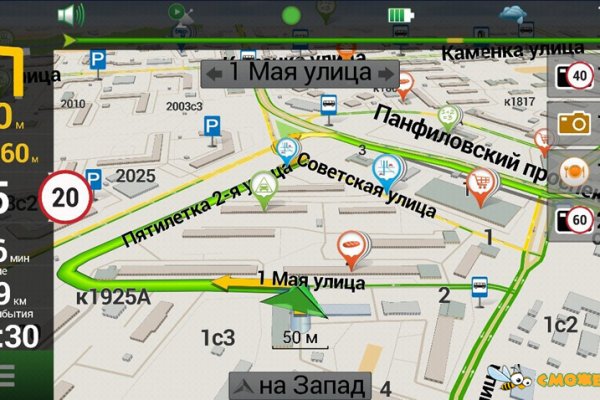600x400 pixels.
Task: Open the GPS satellite status indicator
Action: (291, 15)
